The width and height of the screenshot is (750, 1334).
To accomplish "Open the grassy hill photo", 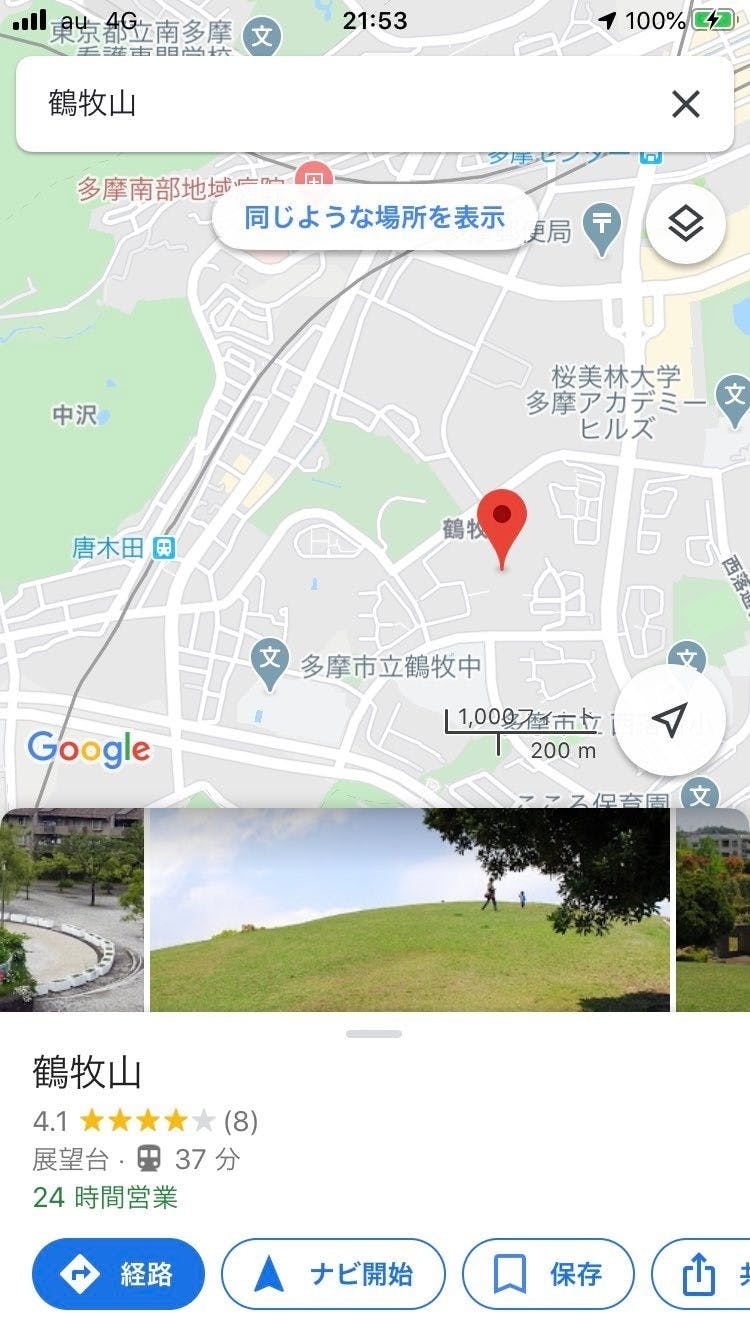I will click(x=409, y=910).
